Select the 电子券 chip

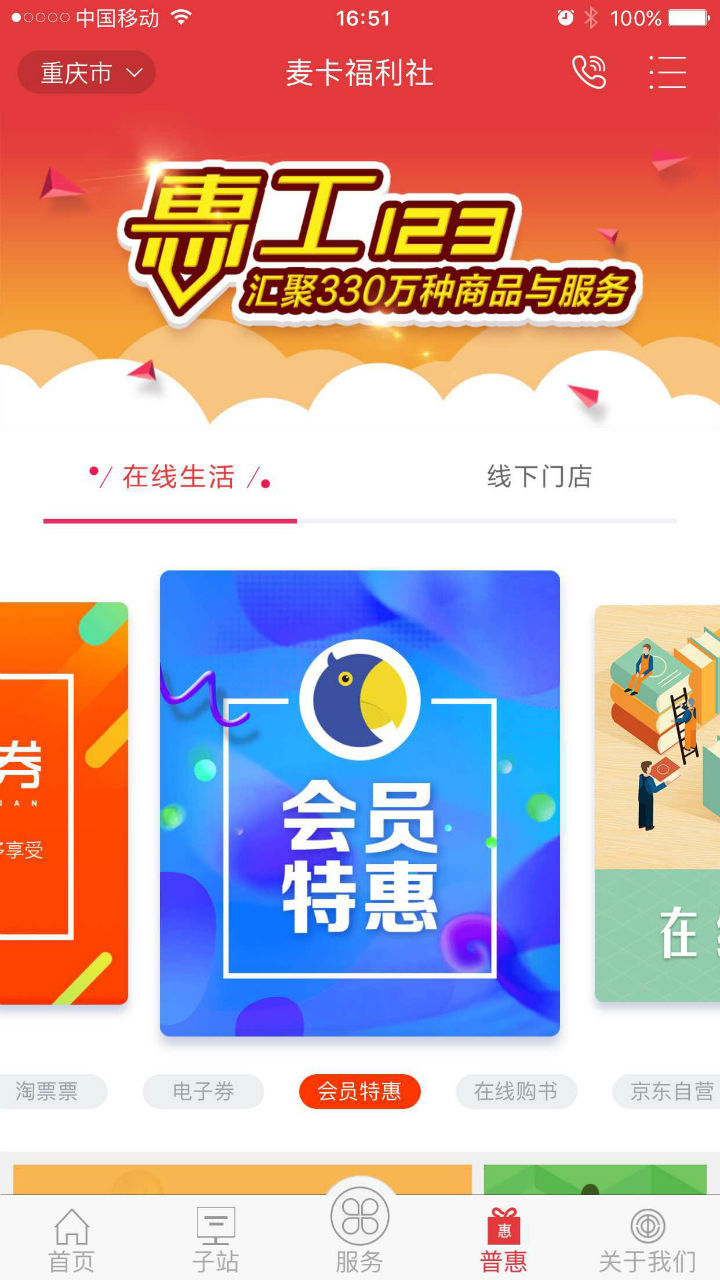tap(203, 1092)
